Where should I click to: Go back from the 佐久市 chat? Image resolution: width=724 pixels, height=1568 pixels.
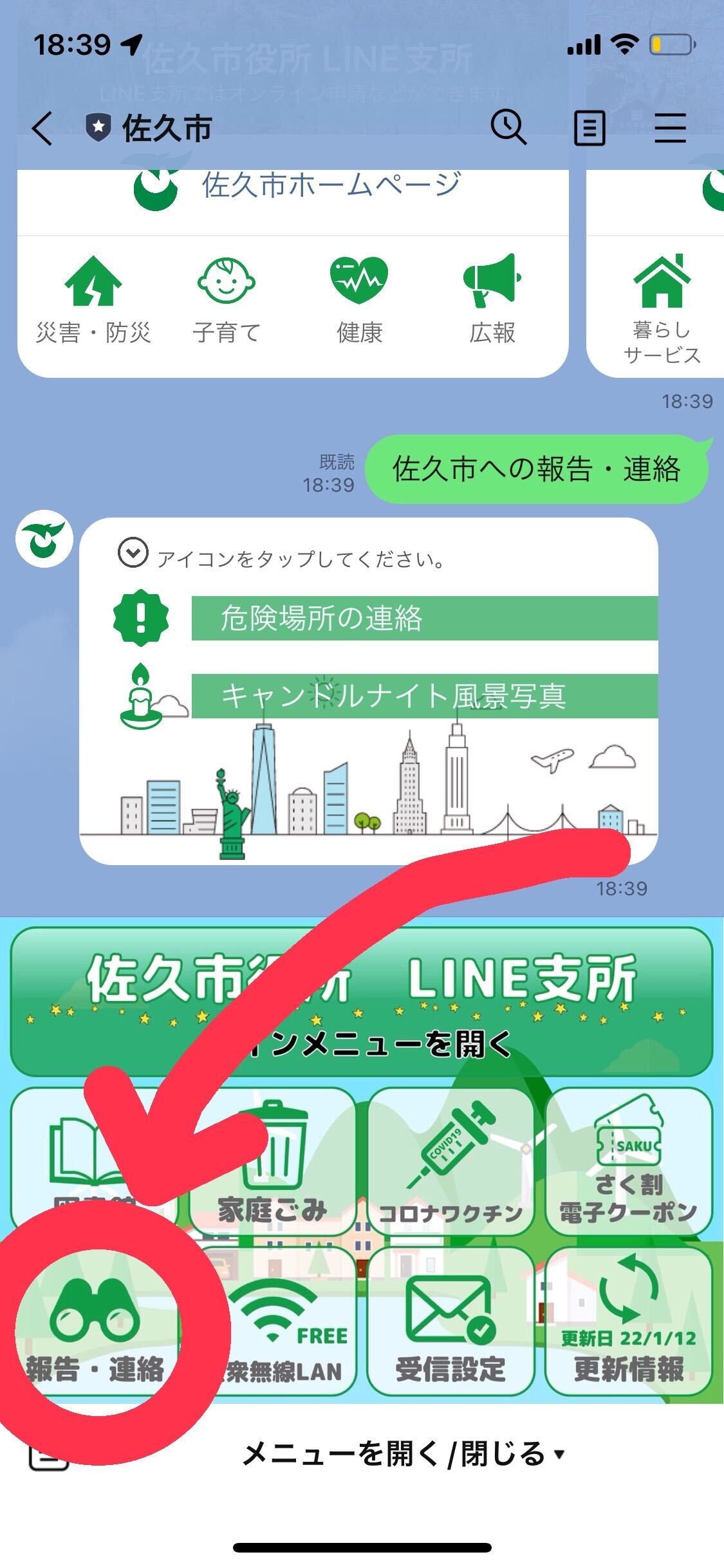(42, 128)
